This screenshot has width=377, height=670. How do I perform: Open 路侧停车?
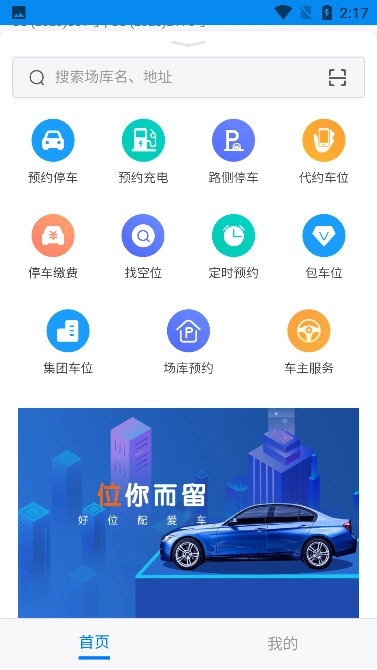233,151
